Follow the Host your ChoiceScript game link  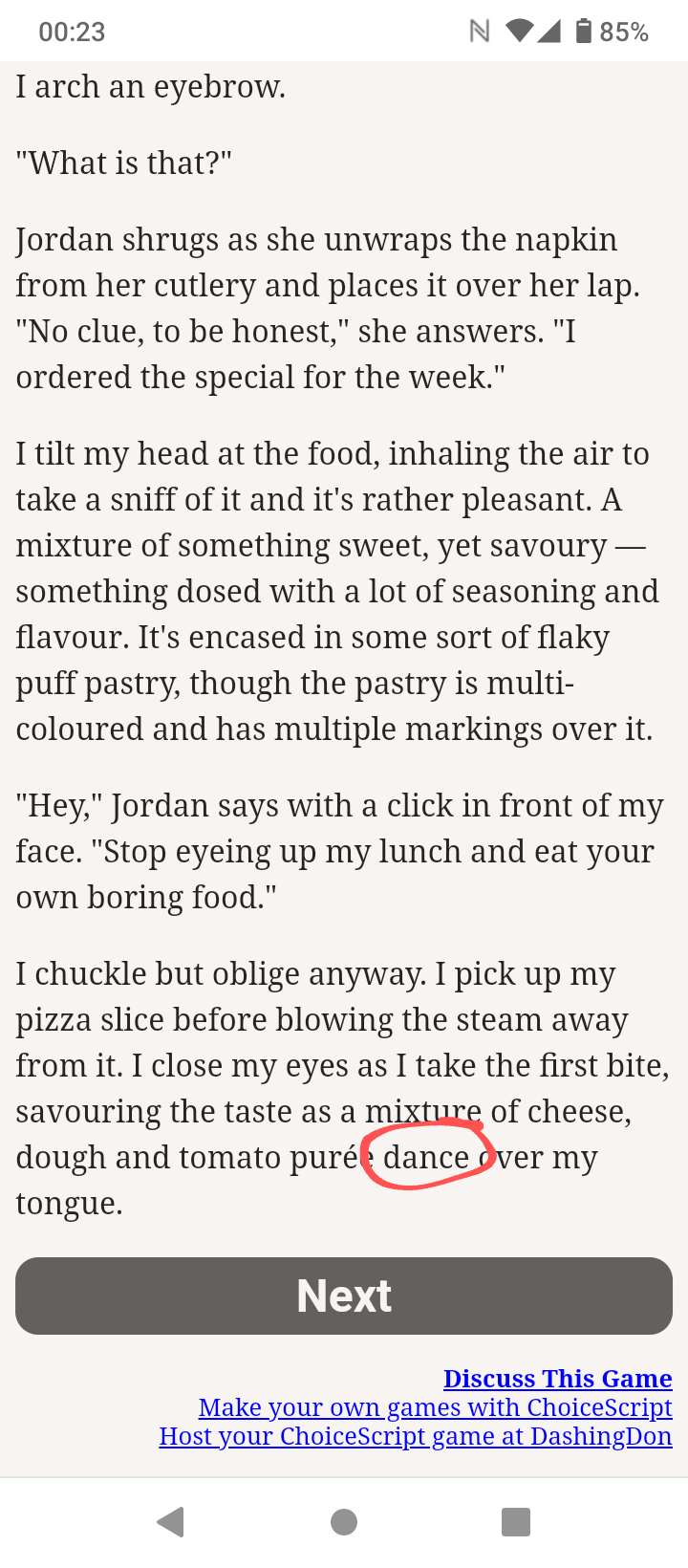point(416,1436)
